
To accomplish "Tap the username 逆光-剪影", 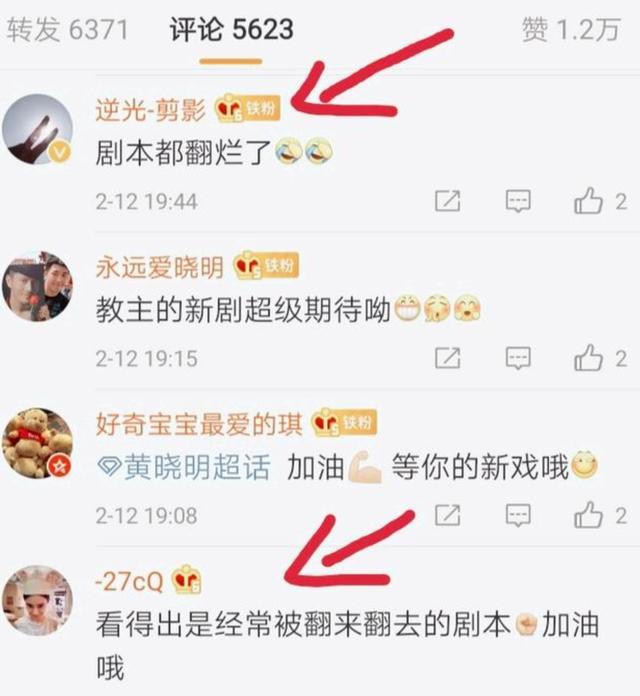I will tap(150, 110).
